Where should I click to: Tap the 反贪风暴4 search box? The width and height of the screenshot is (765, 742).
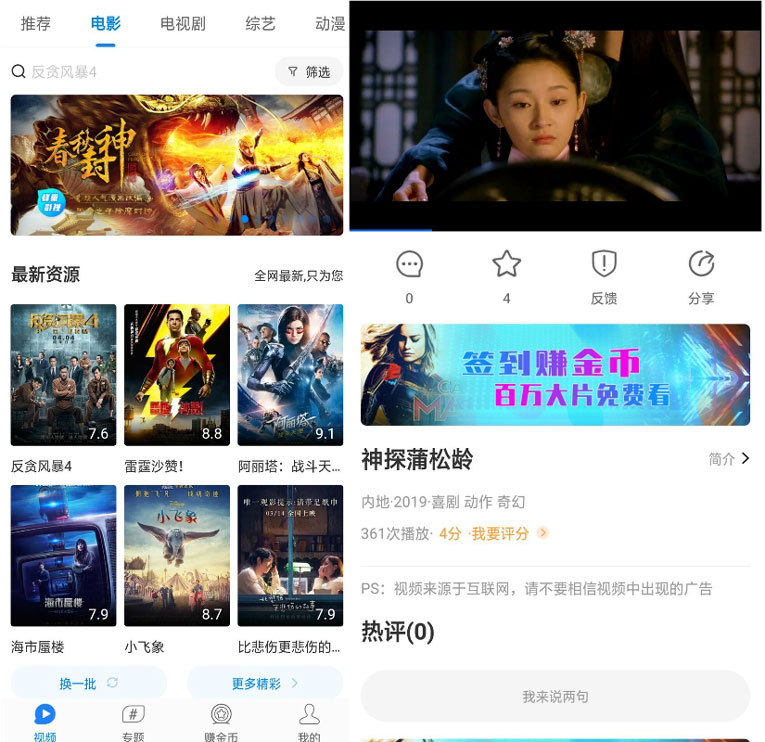click(x=140, y=72)
